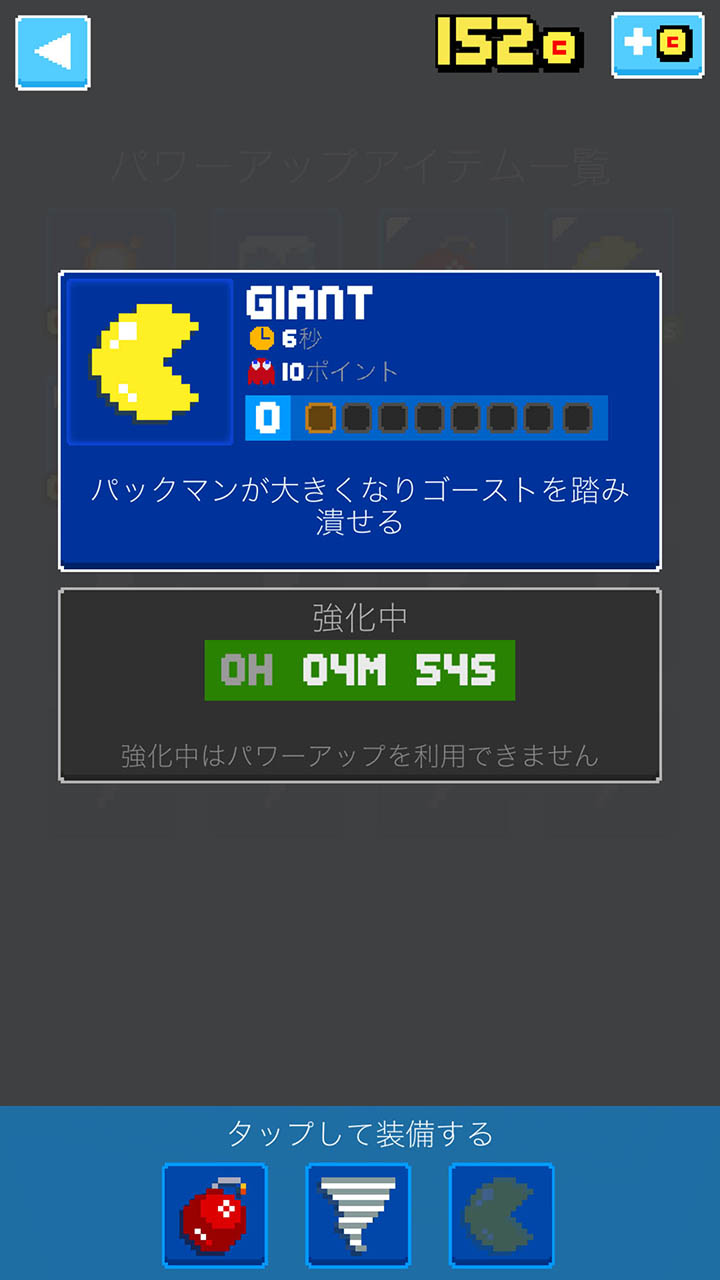The image size is (720, 1280).
Task: Equip the tornado power-up
Action: coord(358,1215)
